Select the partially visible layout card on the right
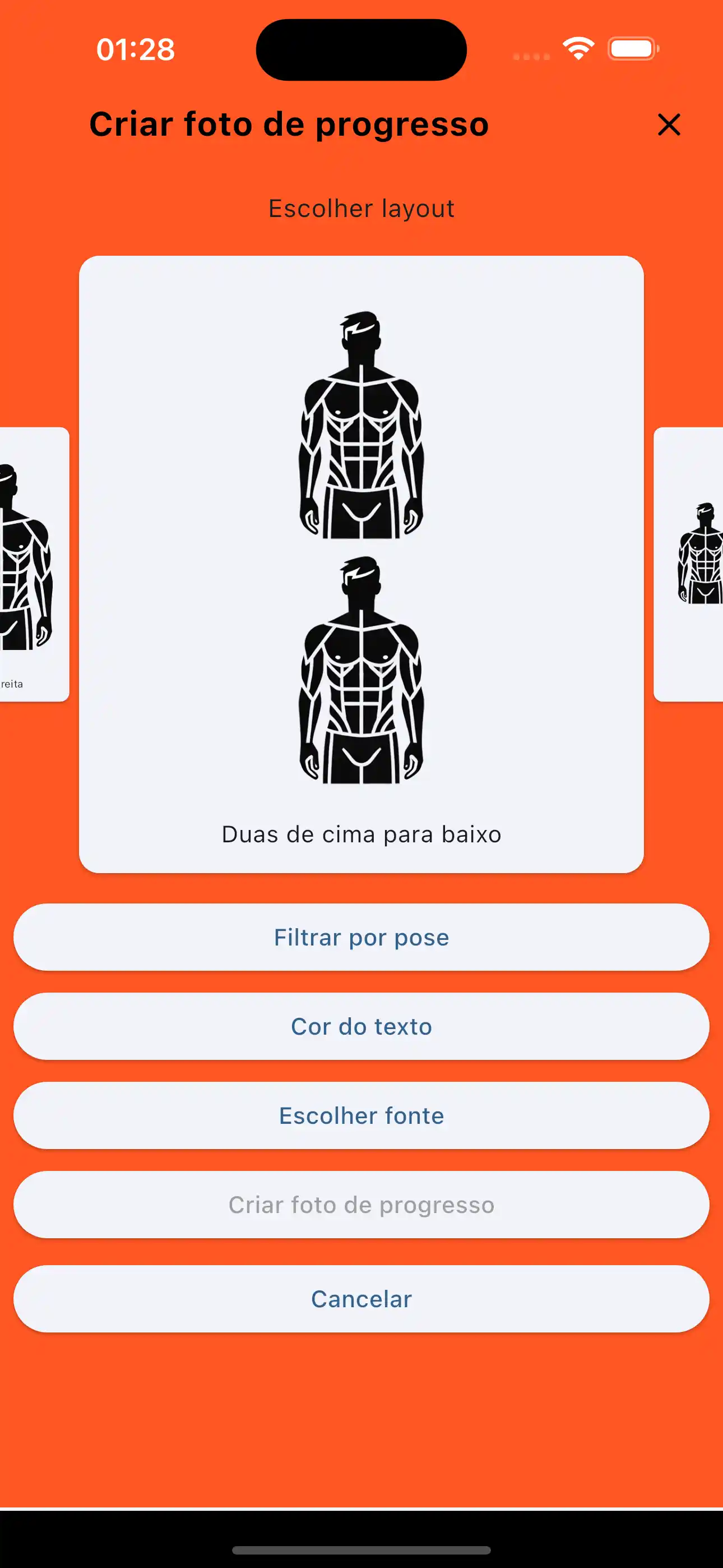This screenshot has width=723, height=1568. (689, 564)
